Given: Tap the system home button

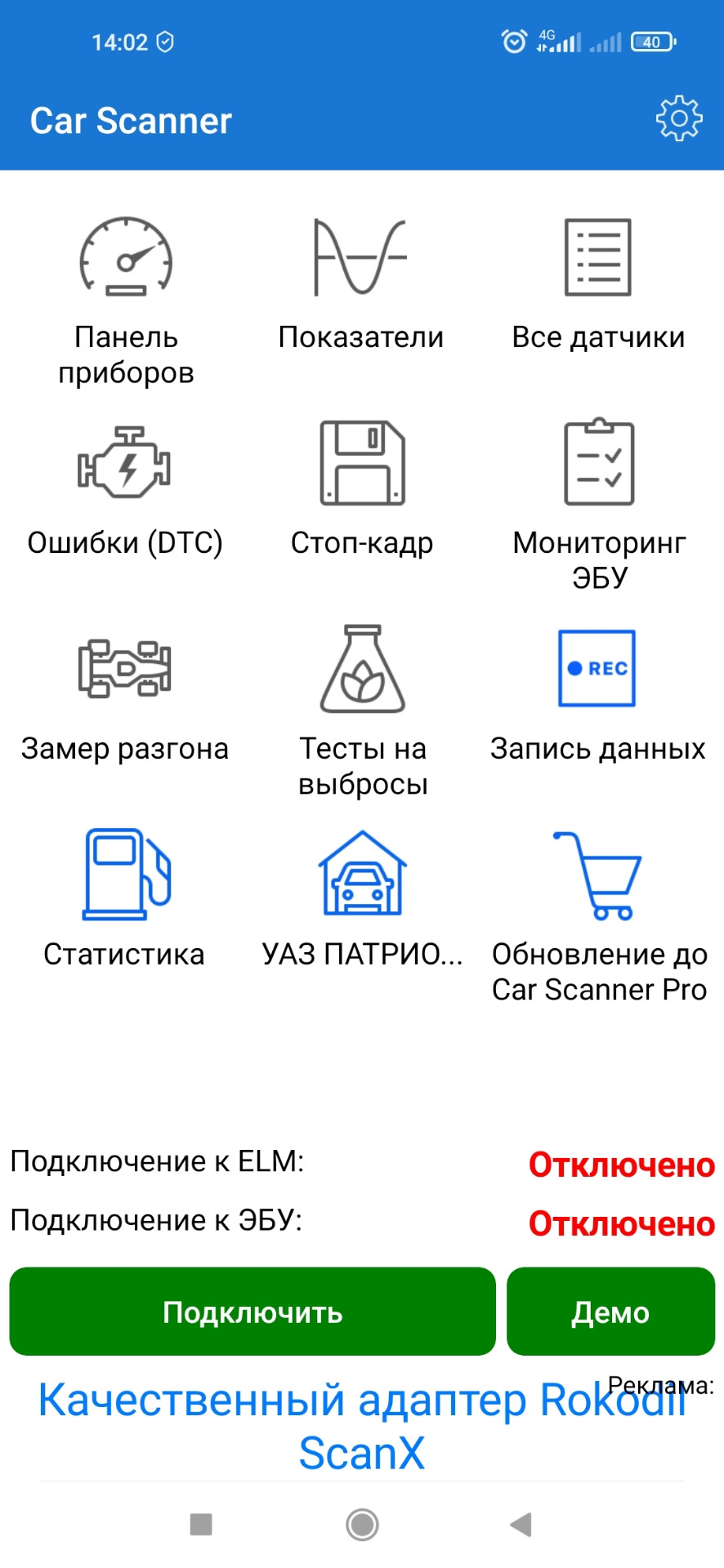Looking at the screenshot, I should point(362,1524).
